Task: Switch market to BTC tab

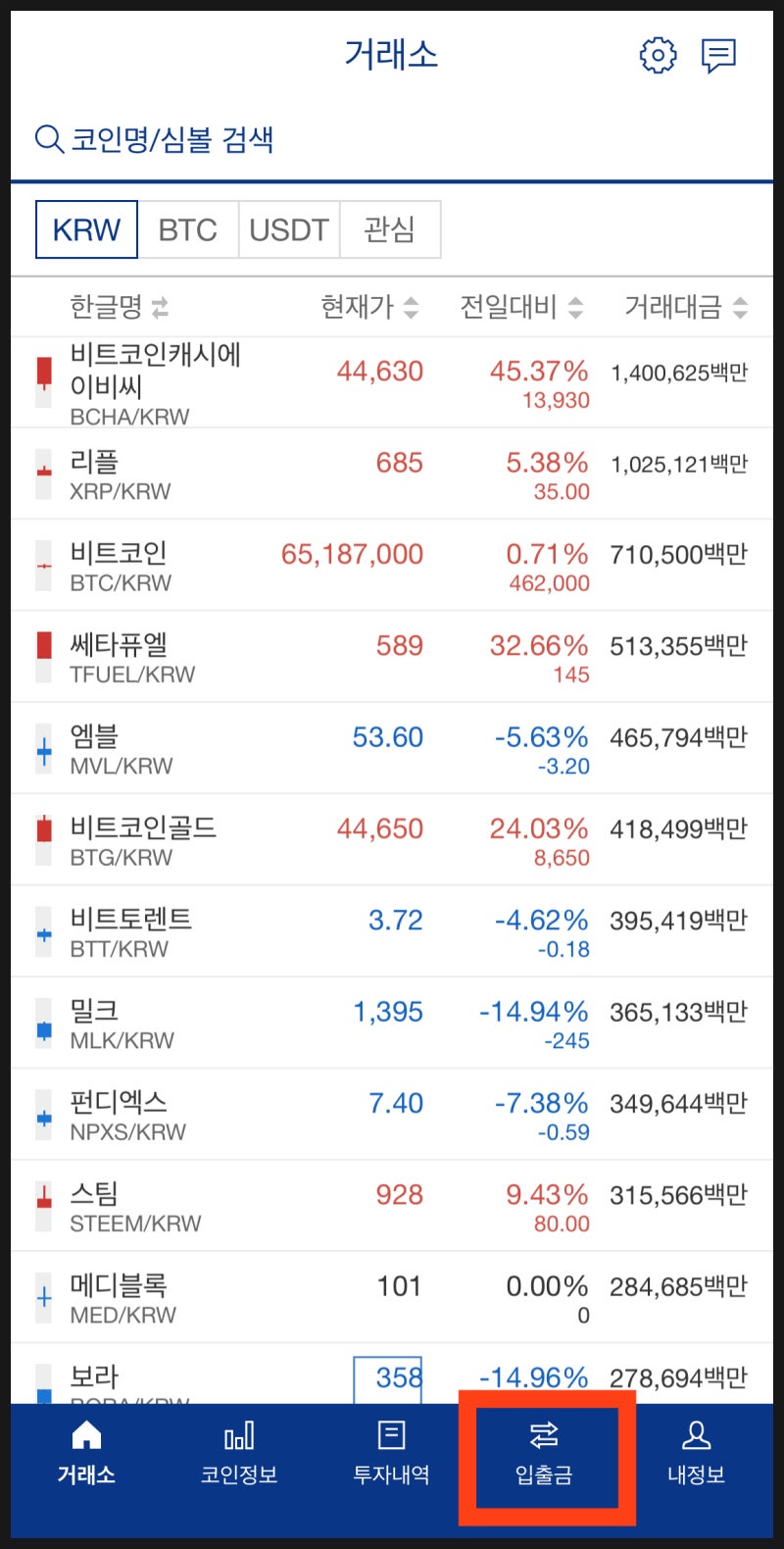Action: tap(188, 229)
